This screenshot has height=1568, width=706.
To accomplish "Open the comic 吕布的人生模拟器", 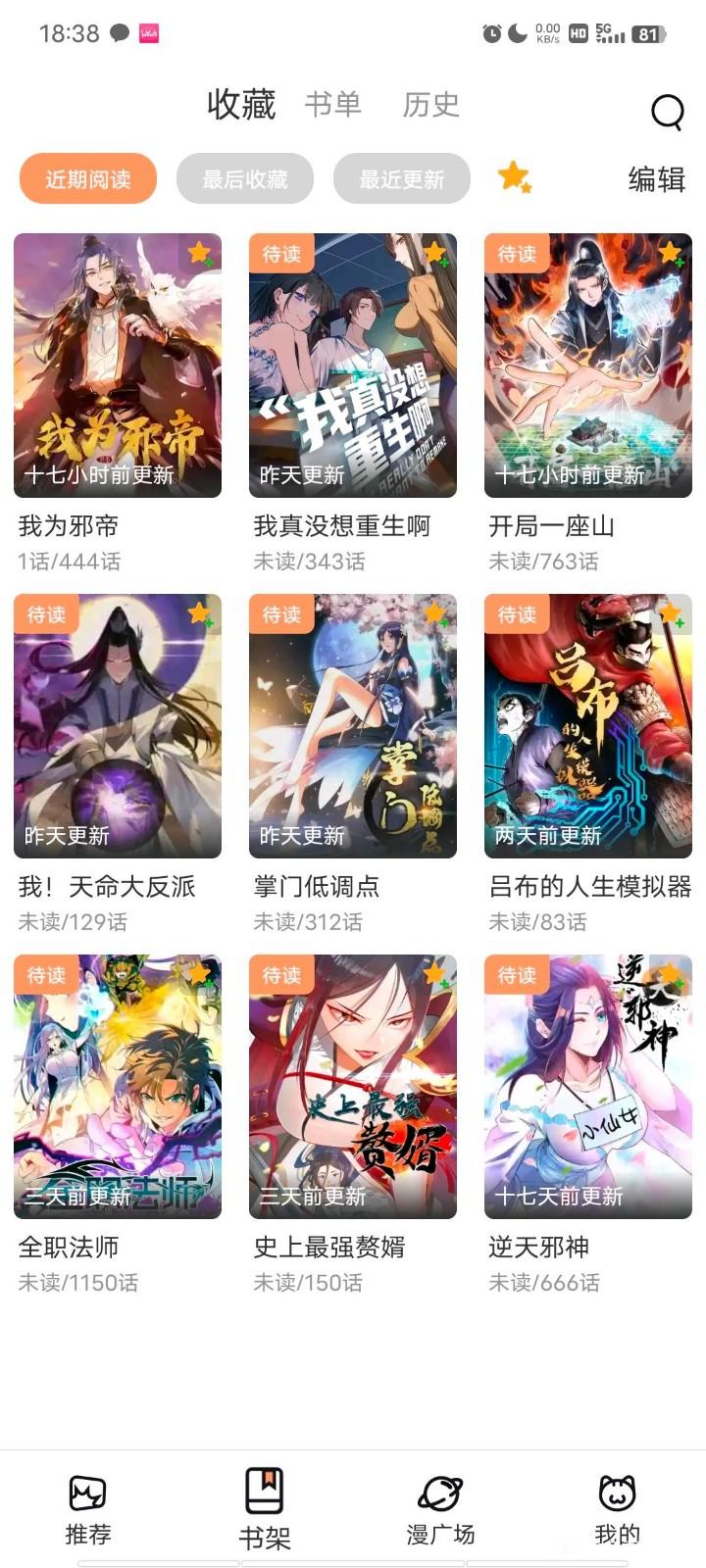I will [x=588, y=726].
